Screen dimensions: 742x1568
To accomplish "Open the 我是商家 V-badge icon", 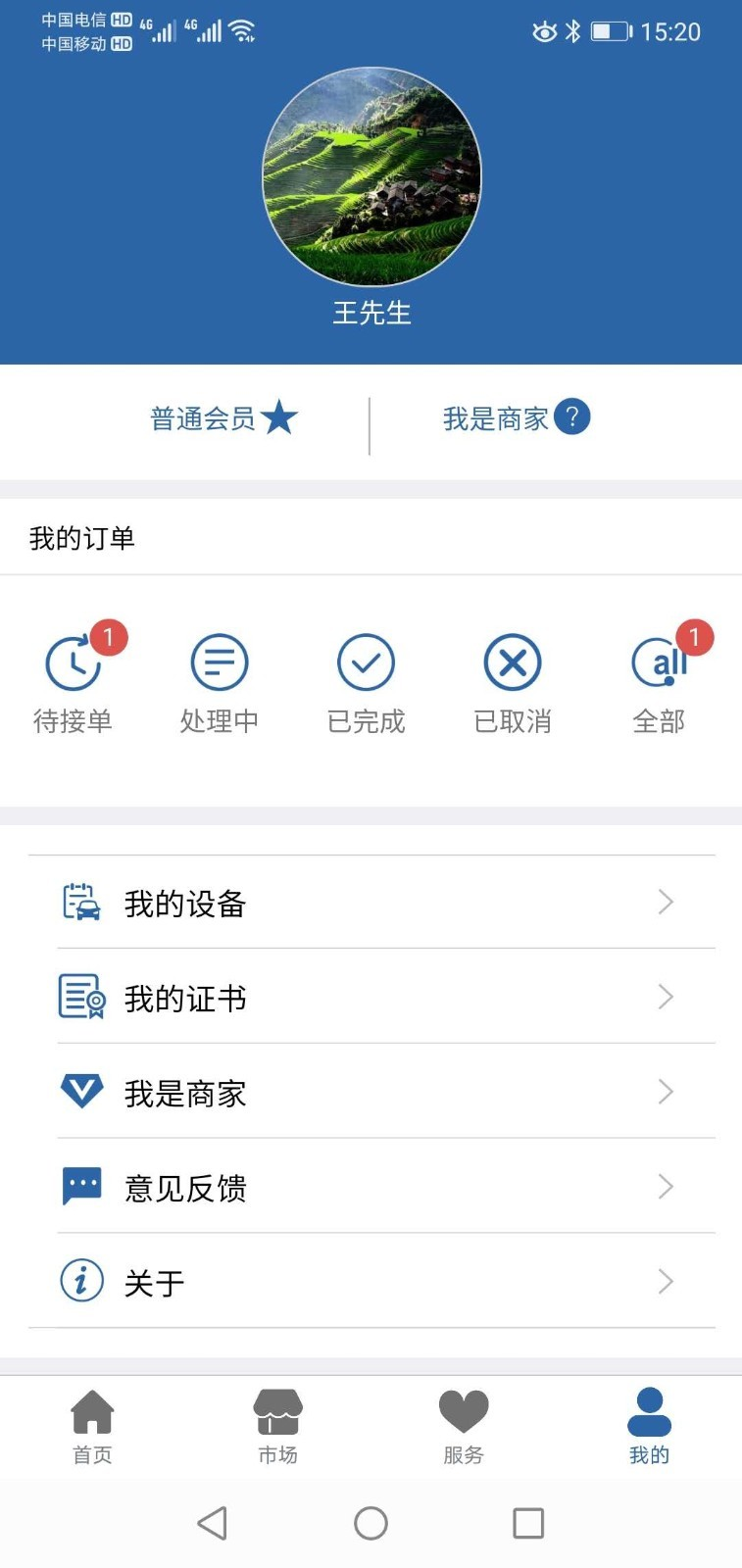I will click(82, 1090).
